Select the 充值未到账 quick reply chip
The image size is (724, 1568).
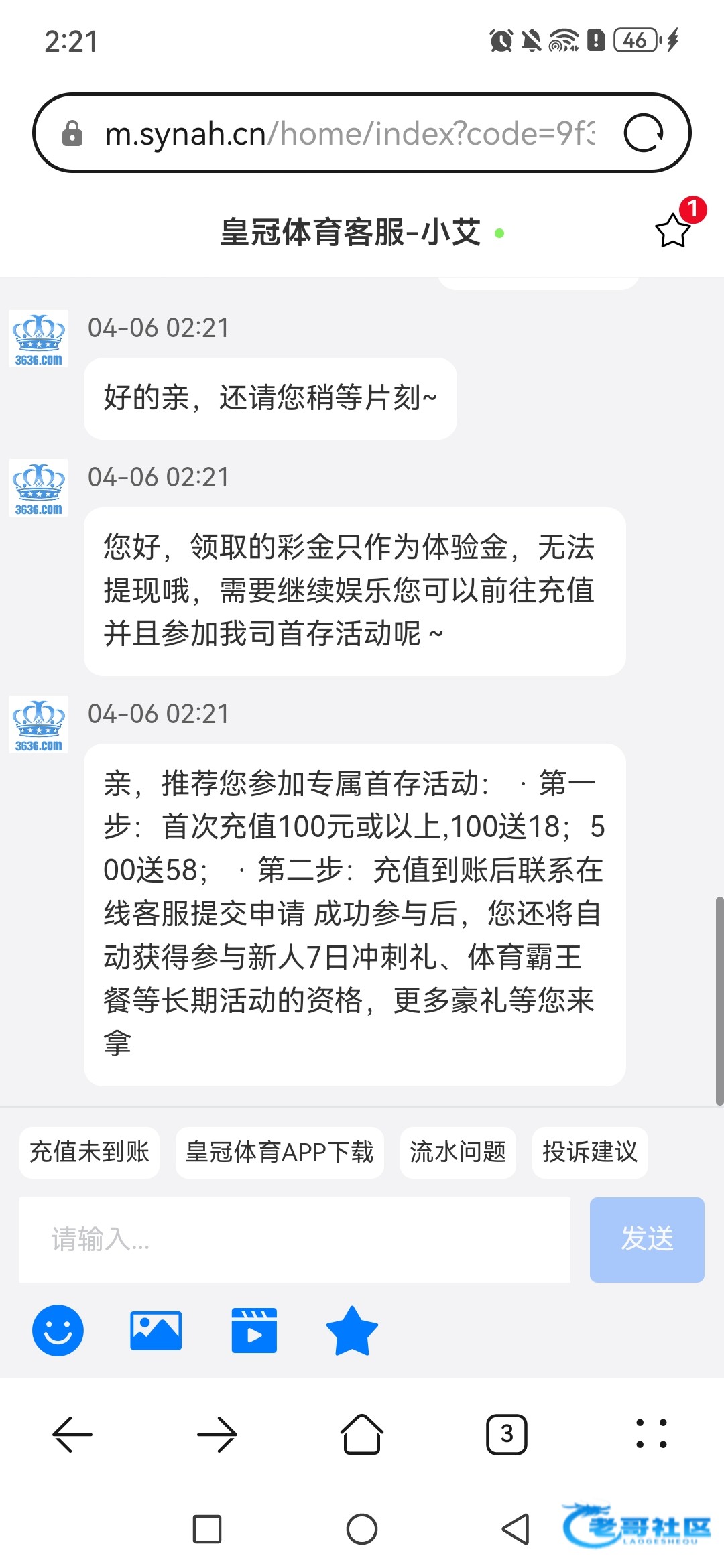[x=89, y=1152]
